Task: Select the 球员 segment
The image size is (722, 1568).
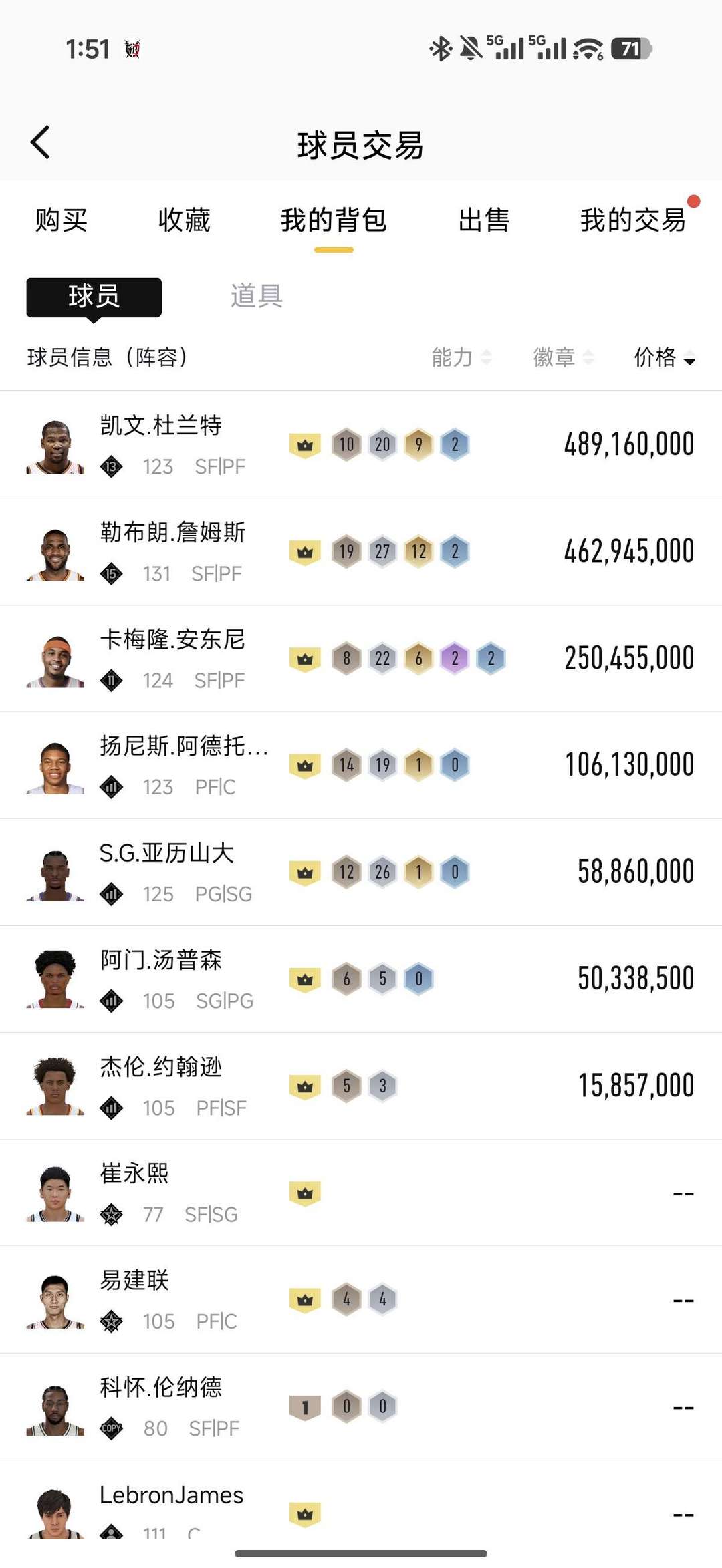Action: click(x=94, y=297)
